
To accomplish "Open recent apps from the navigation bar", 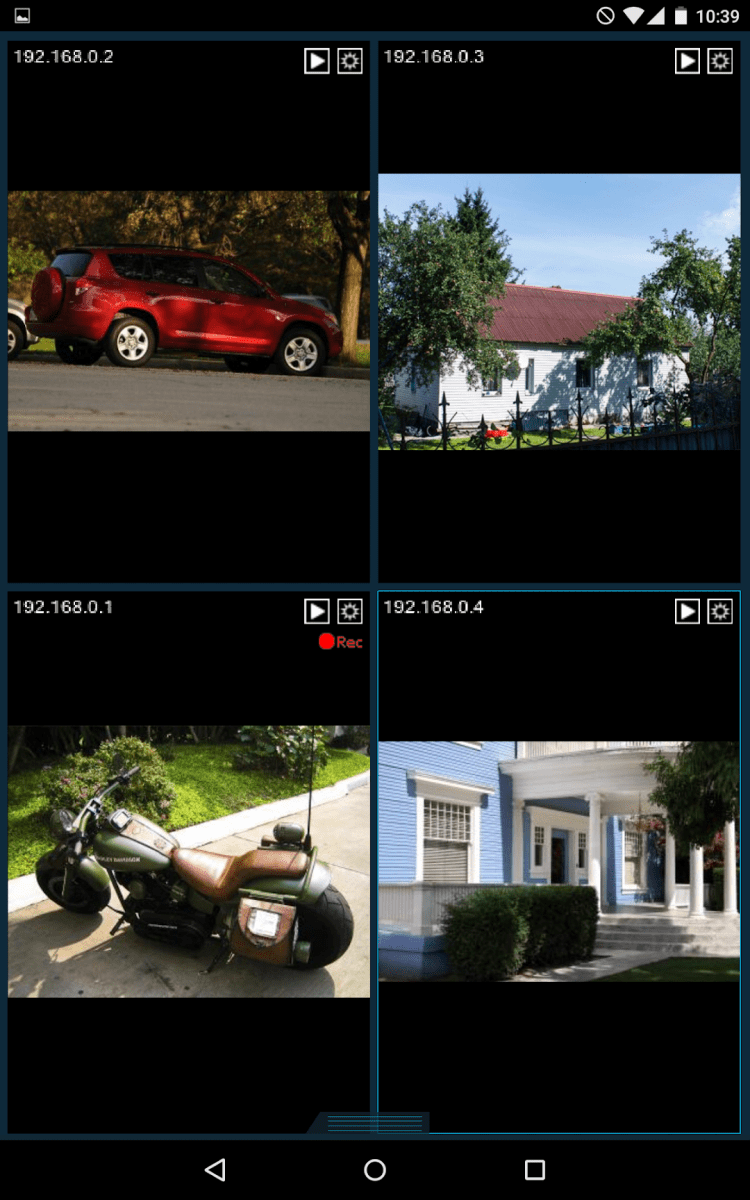I will click(535, 1169).
